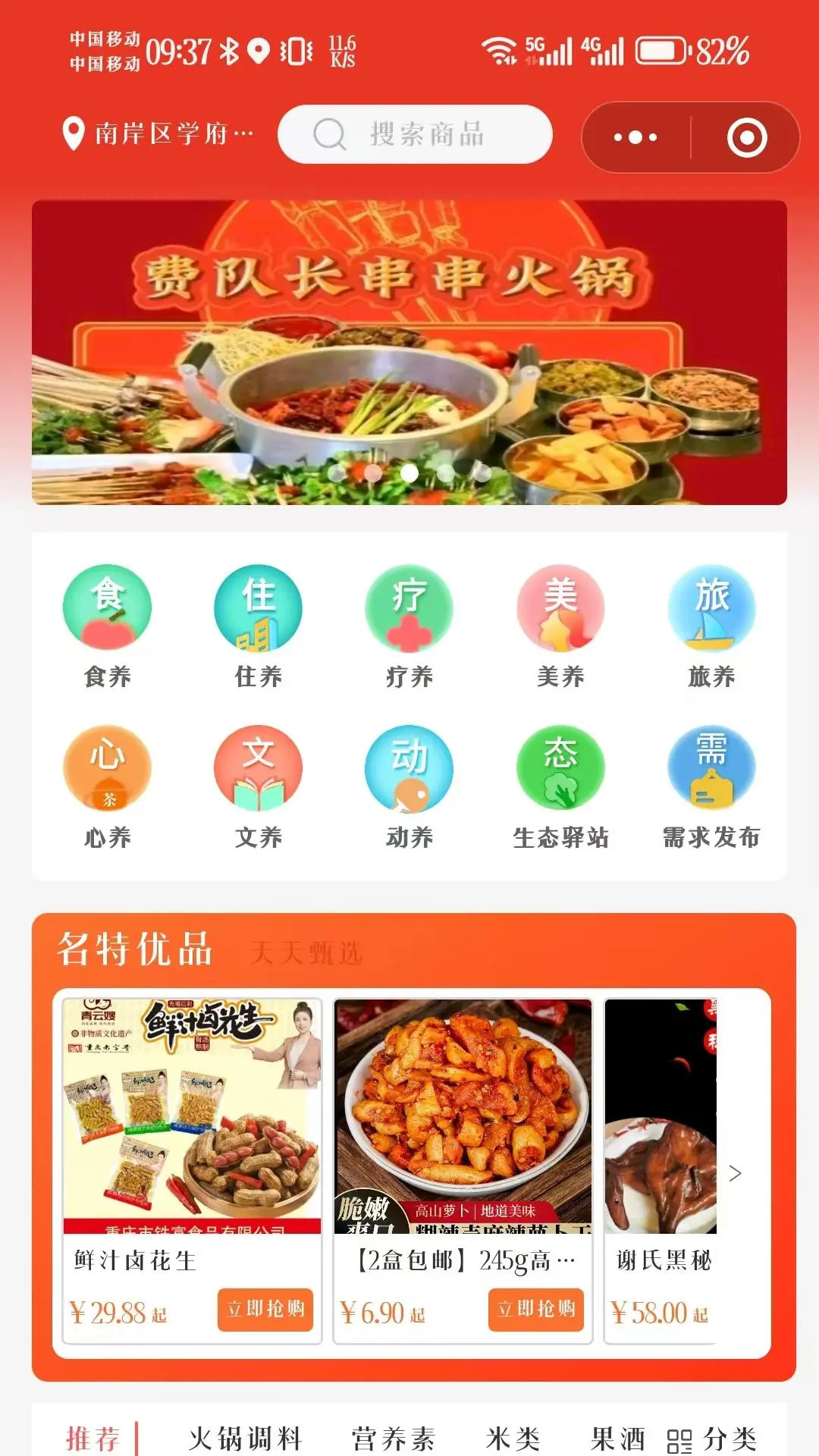
Task: Open the 旅养 travel category icon
Action: 711,607
